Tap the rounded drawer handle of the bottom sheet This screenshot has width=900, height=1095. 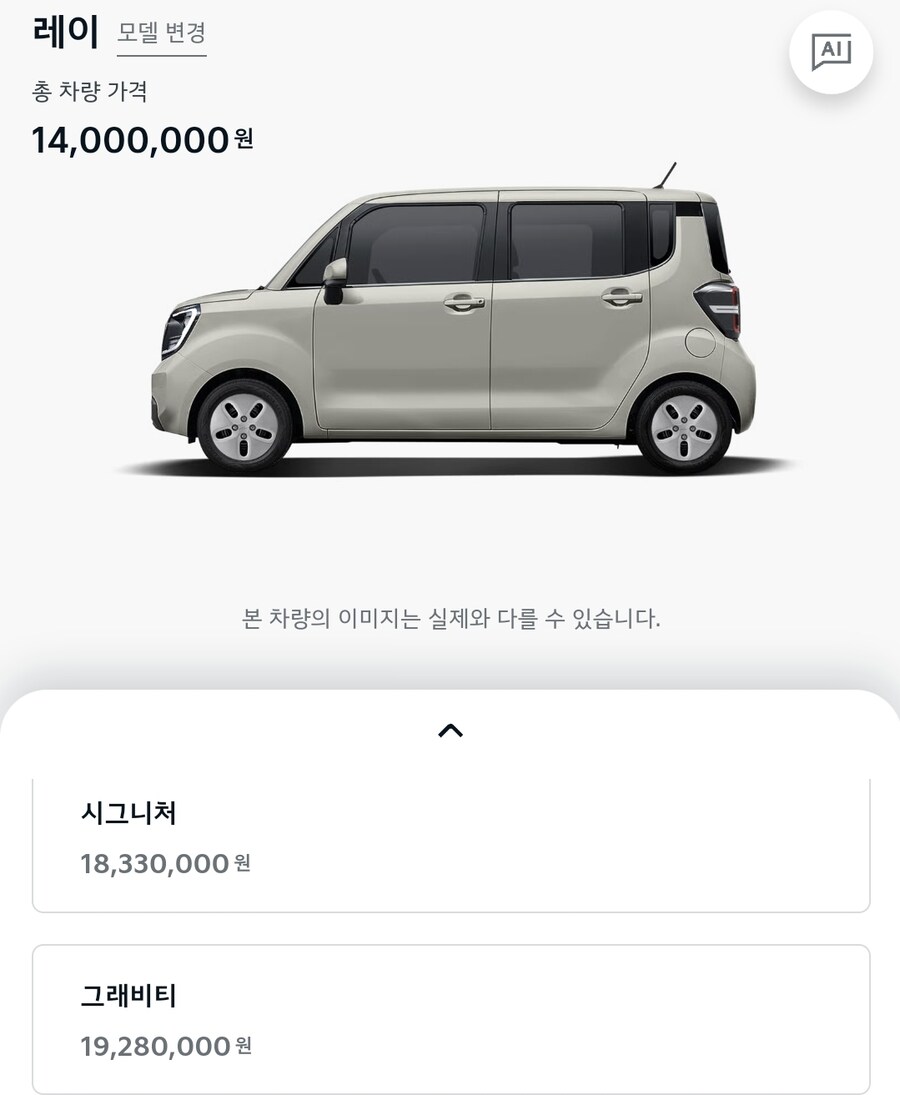(x=450, y=731)
